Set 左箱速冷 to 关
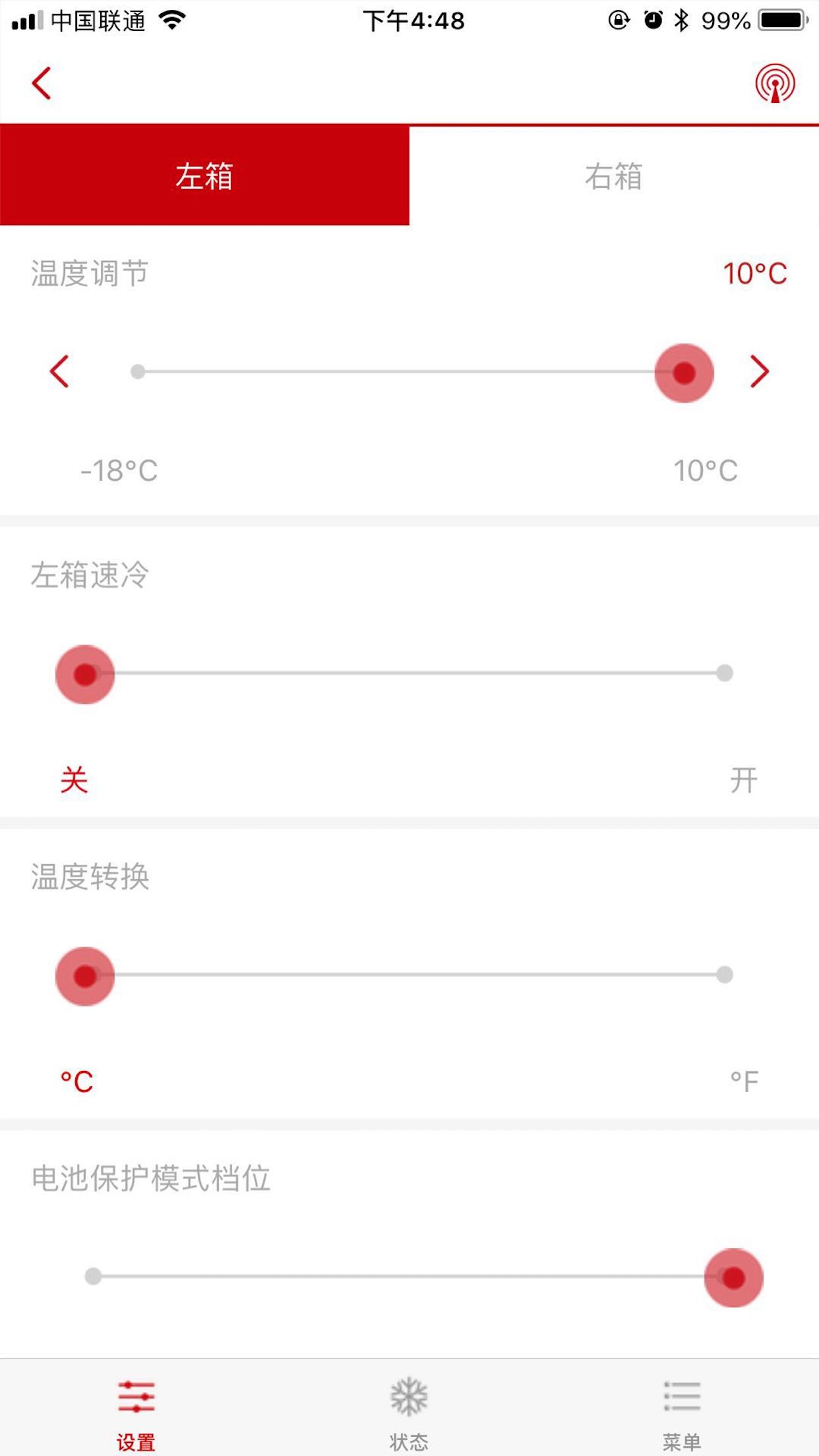Viewport: 819px width, 1456px height. (74, 781)
